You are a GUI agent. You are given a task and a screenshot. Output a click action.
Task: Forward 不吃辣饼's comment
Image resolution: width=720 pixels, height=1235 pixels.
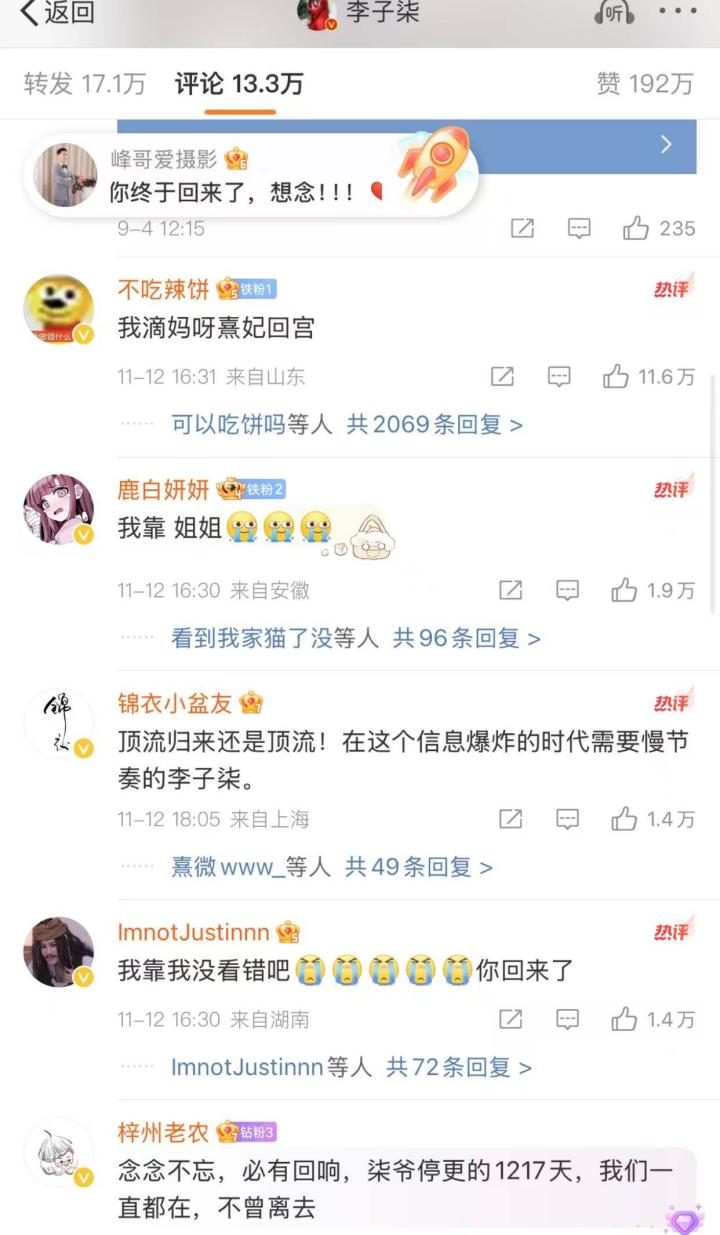(502, 377)
